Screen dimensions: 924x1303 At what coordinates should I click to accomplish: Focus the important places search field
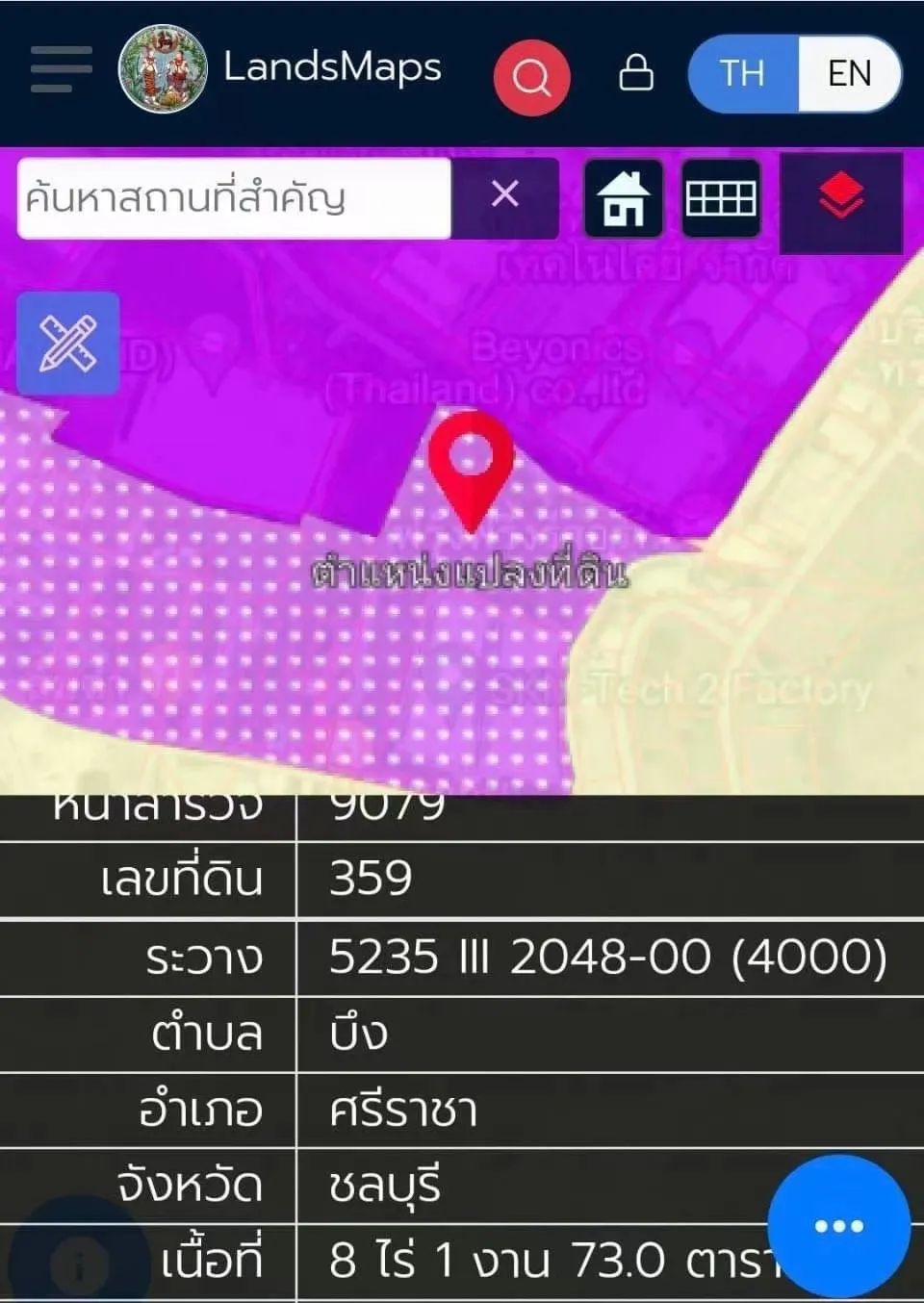pyautogui.click(x=234, y=198)
